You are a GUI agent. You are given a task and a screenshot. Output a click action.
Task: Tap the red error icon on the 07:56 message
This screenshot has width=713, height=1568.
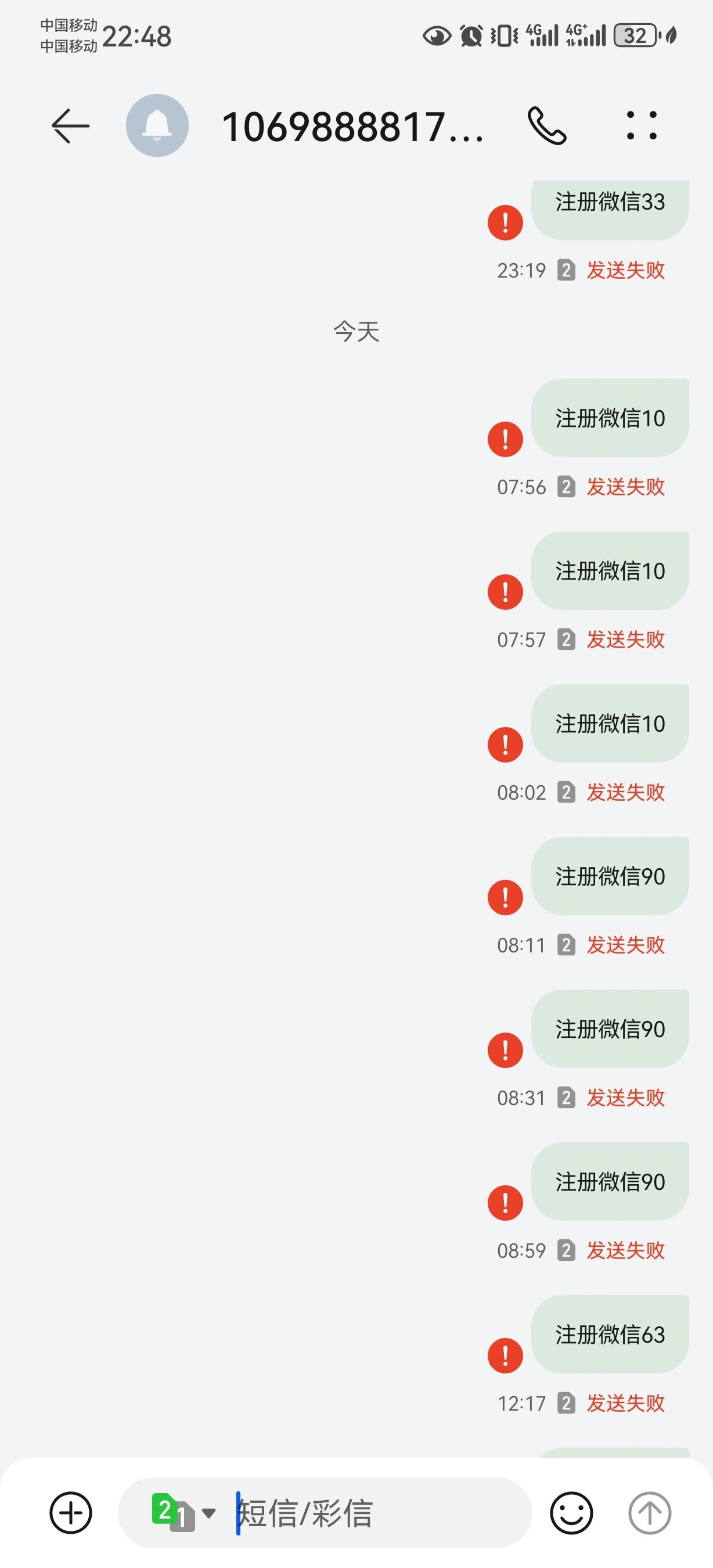coord(505,440)
